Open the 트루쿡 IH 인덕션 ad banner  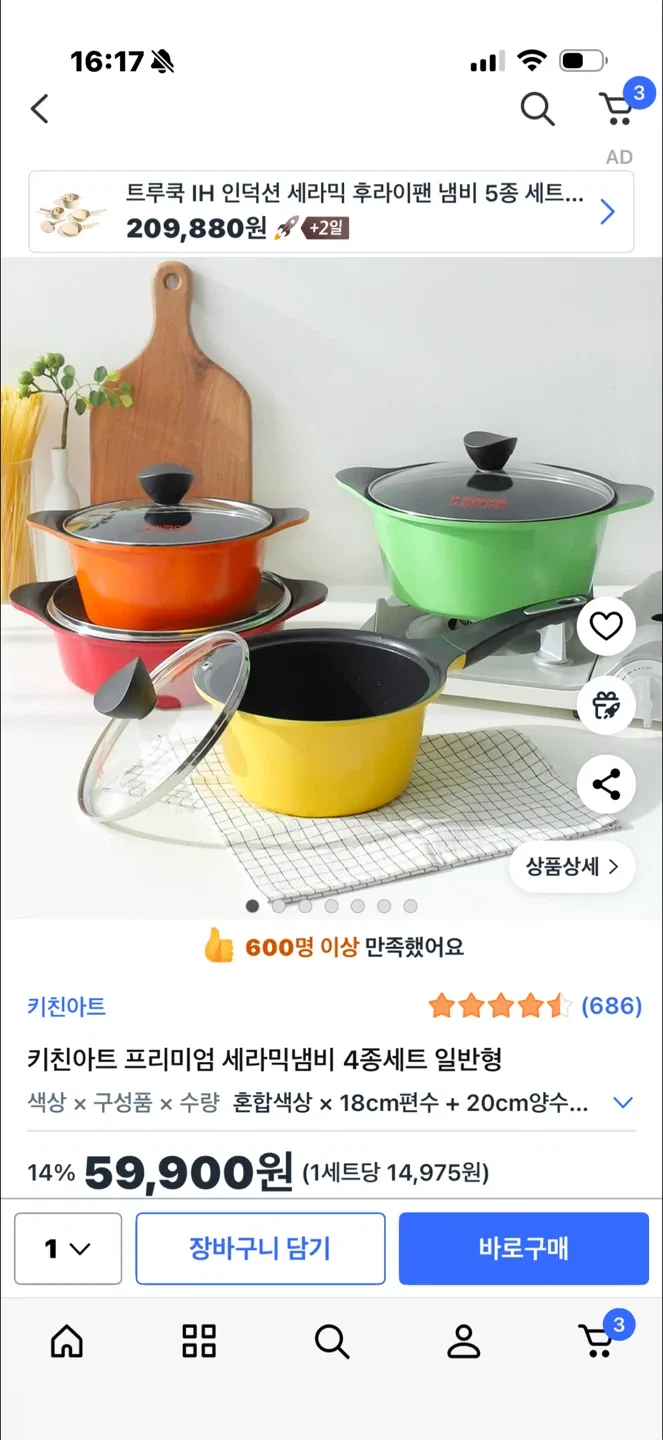tap(330, 211)
